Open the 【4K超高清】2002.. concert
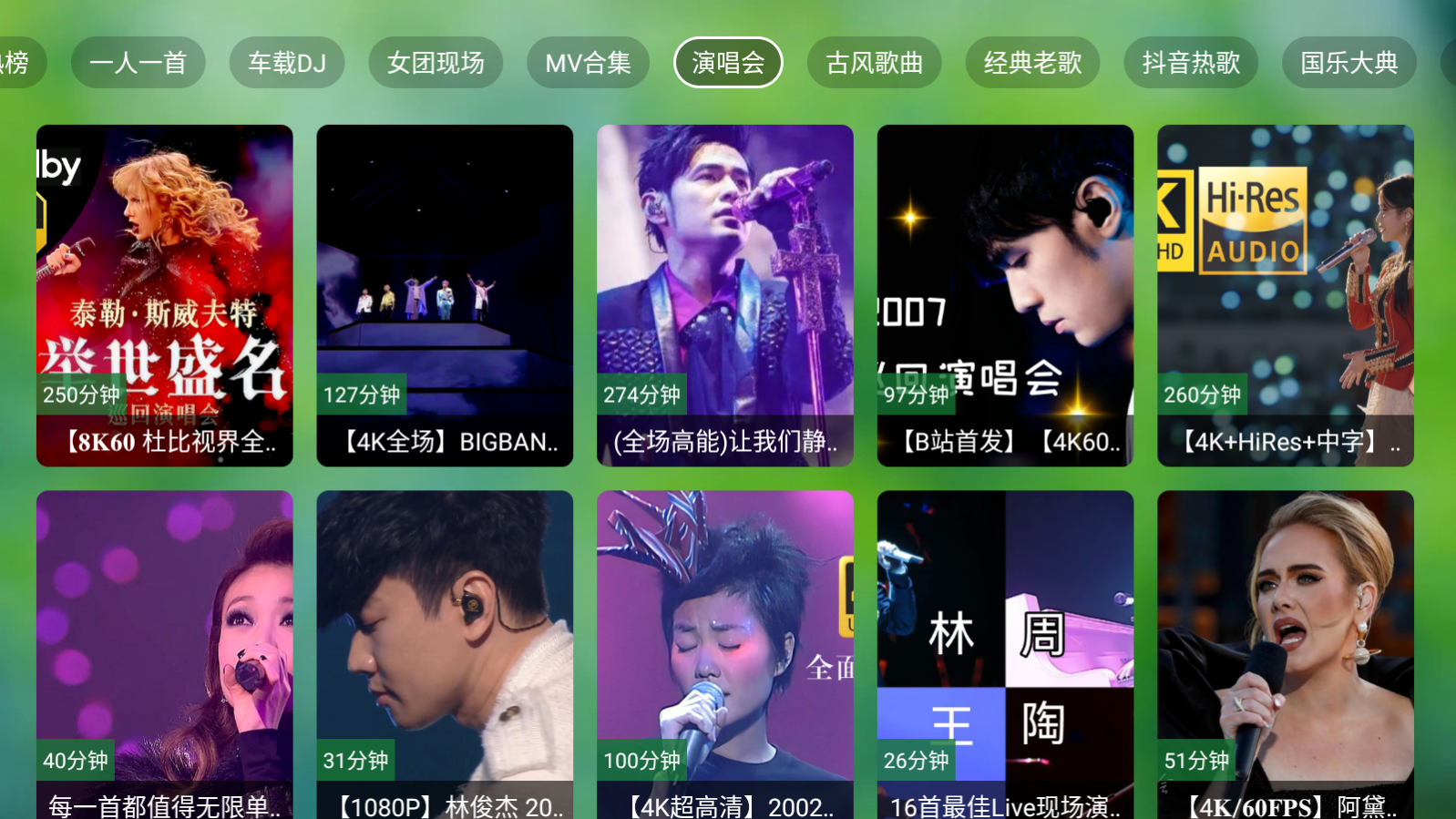 pyautogui.click(x=725, y=654)
